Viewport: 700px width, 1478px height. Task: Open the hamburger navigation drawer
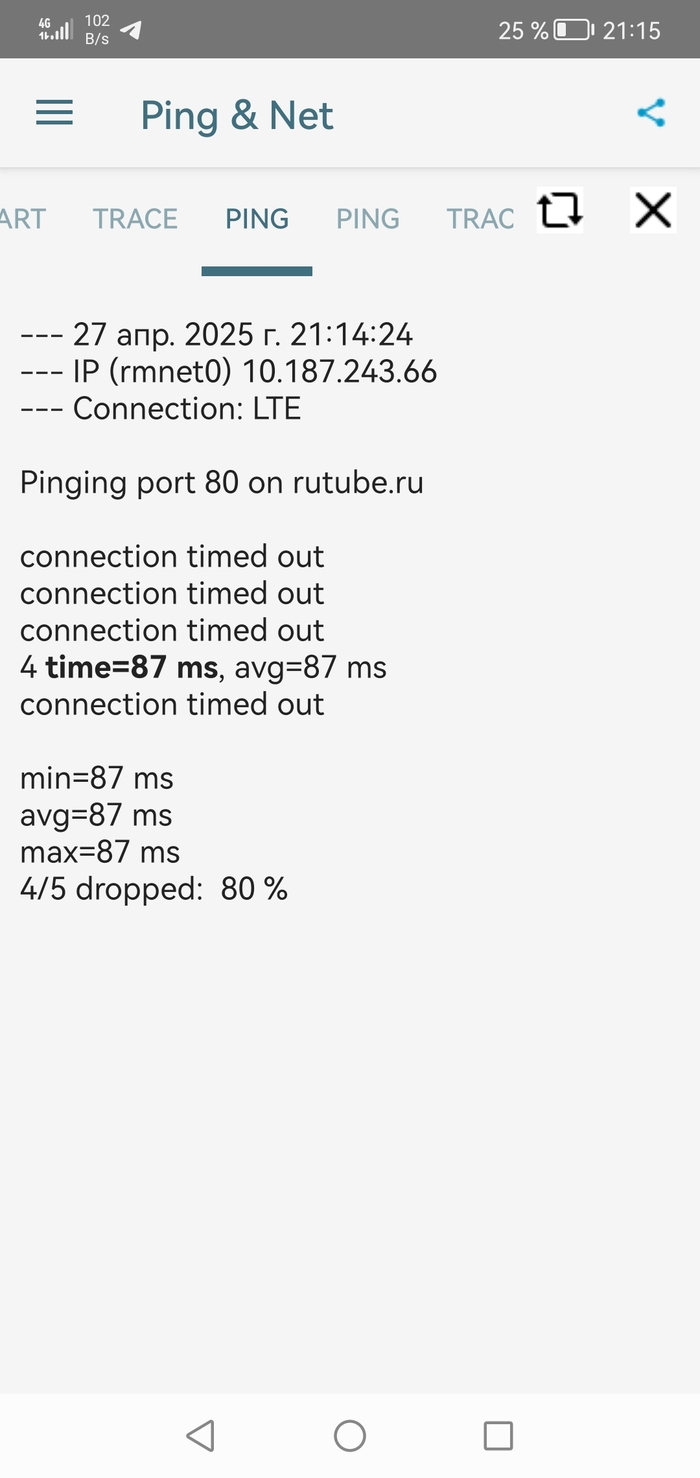[54, 113]
